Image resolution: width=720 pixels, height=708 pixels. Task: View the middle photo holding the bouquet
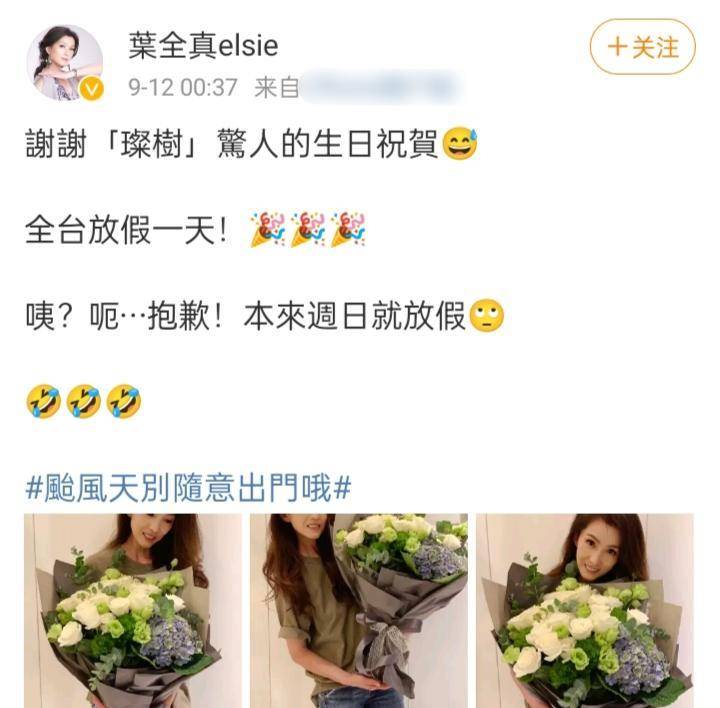(x=359, y=610)
